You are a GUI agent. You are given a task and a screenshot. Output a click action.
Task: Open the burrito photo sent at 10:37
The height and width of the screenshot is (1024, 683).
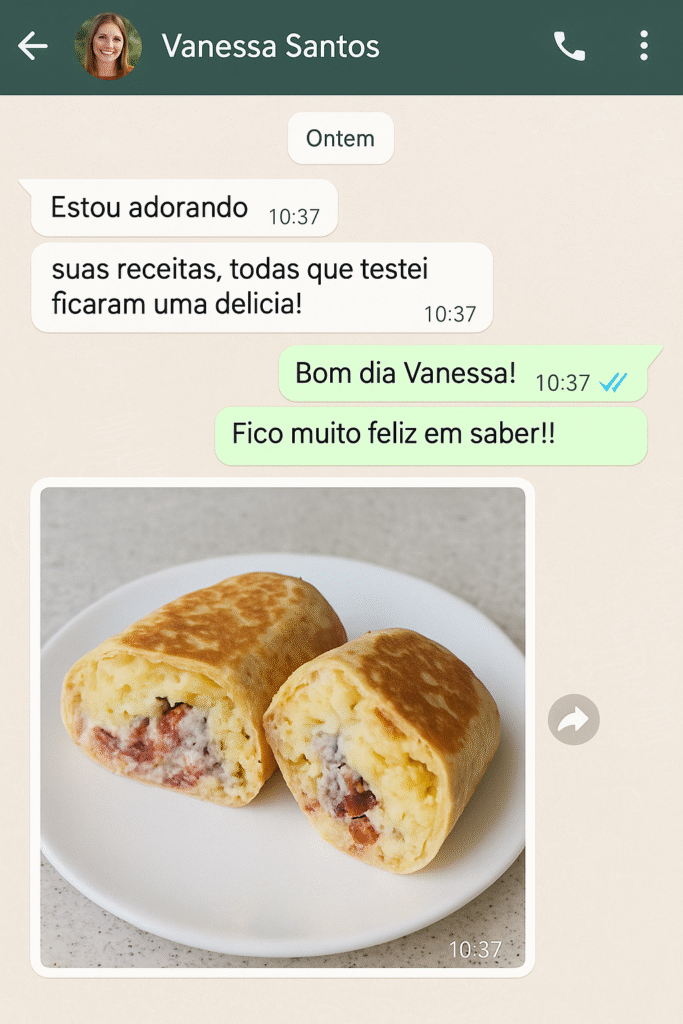pyautogui.click(x=282, y=727)
